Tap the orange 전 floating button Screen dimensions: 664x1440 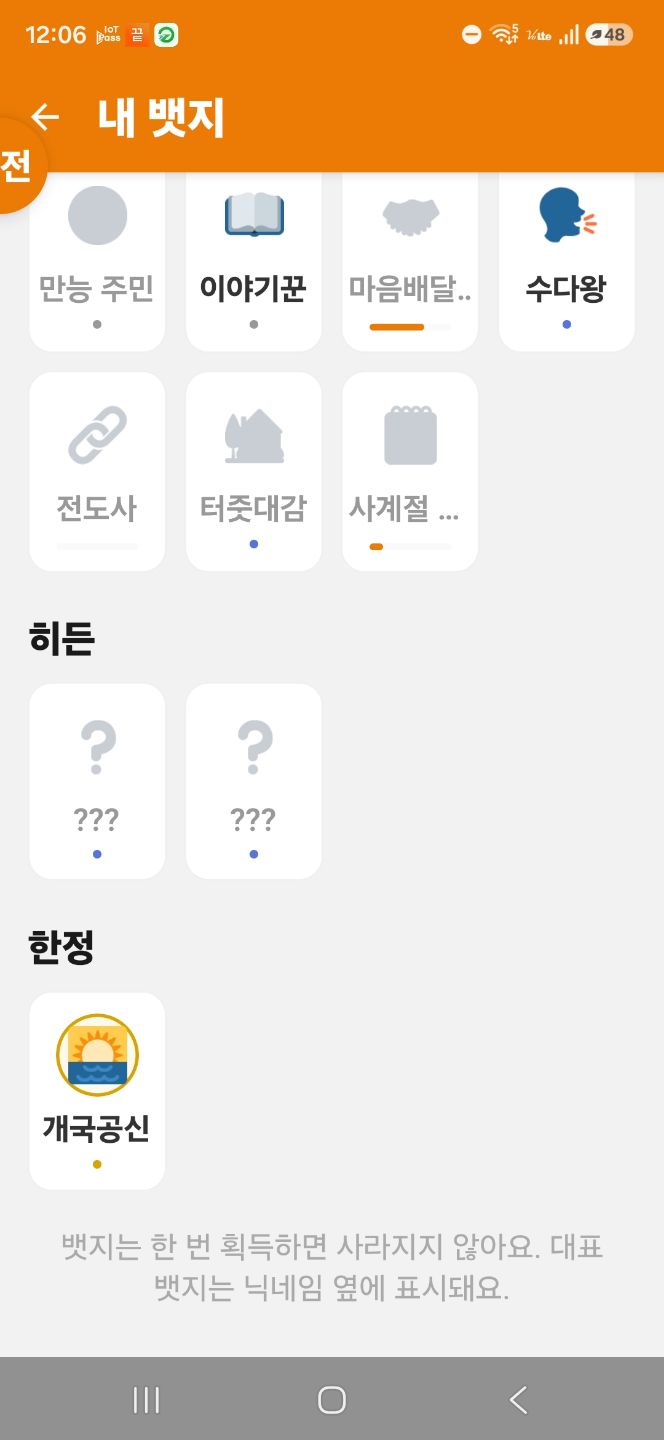pos(15,166)
